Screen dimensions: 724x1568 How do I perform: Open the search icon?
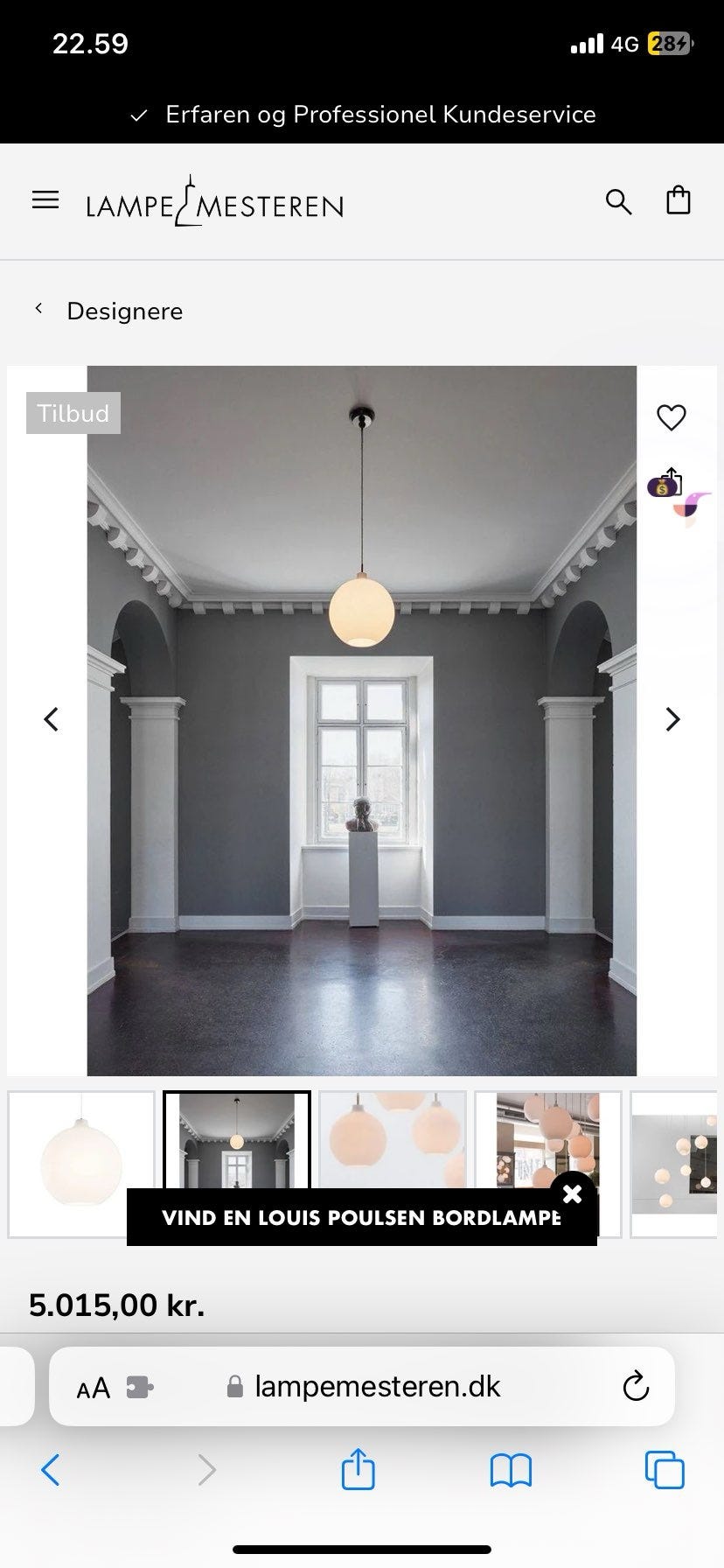pos(618,201)
